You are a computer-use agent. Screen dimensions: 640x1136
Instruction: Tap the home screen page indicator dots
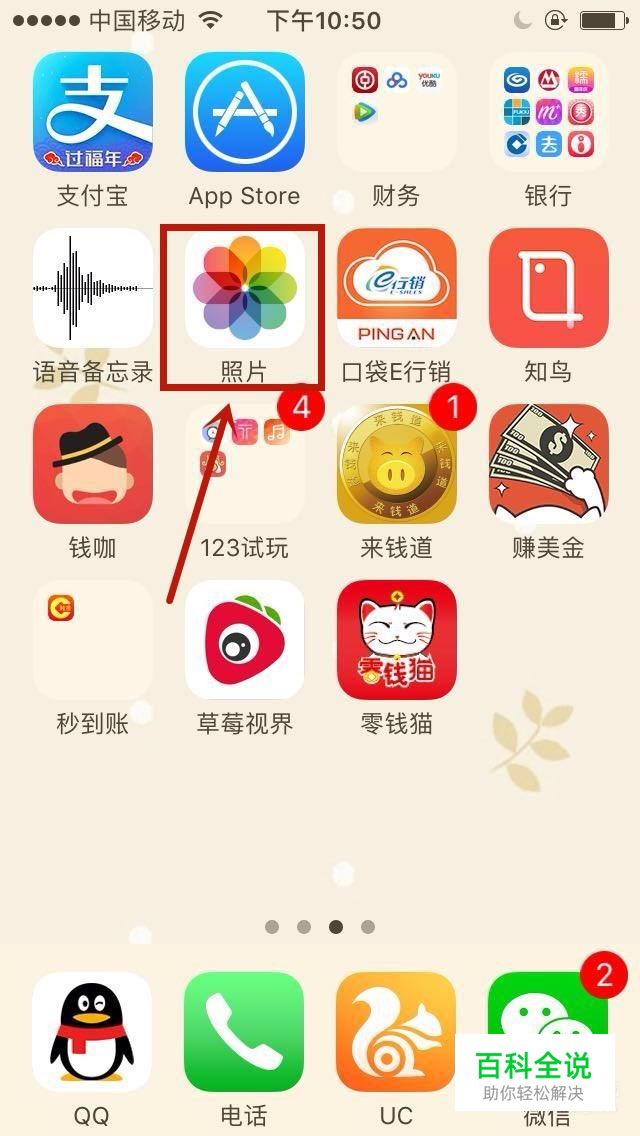pos(320,927)
